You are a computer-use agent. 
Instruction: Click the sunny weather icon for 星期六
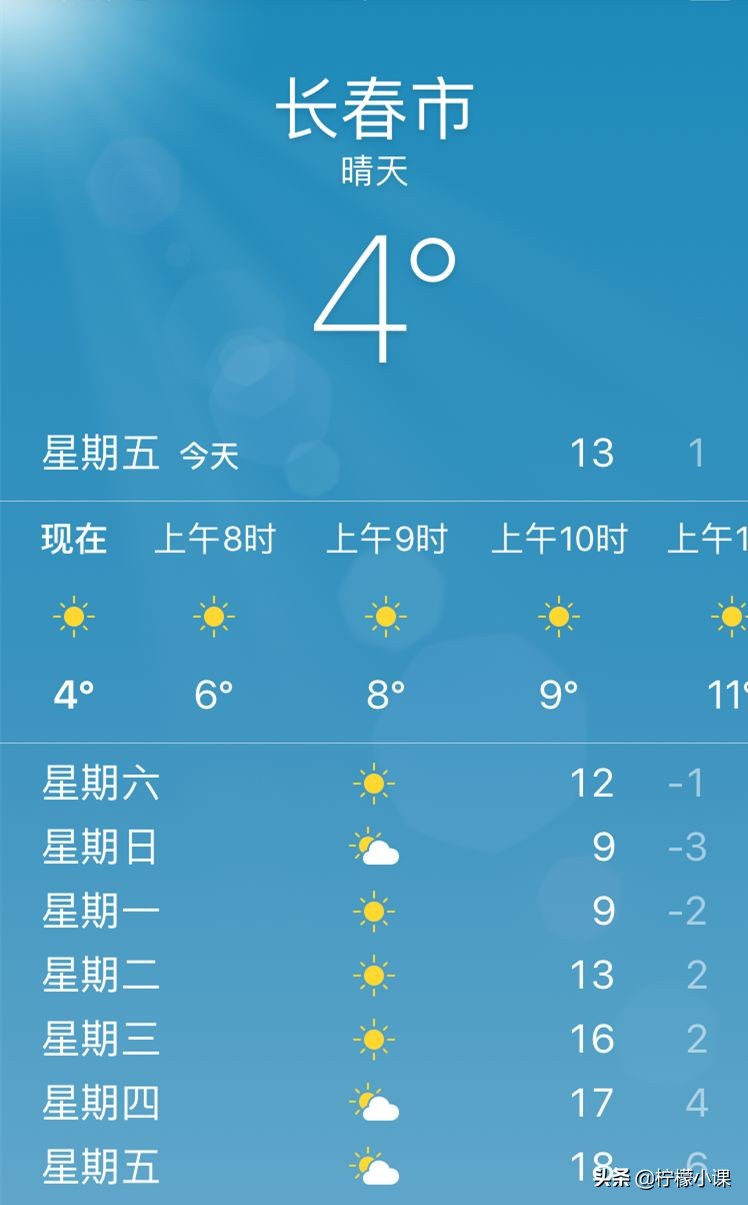pos(374,783)
